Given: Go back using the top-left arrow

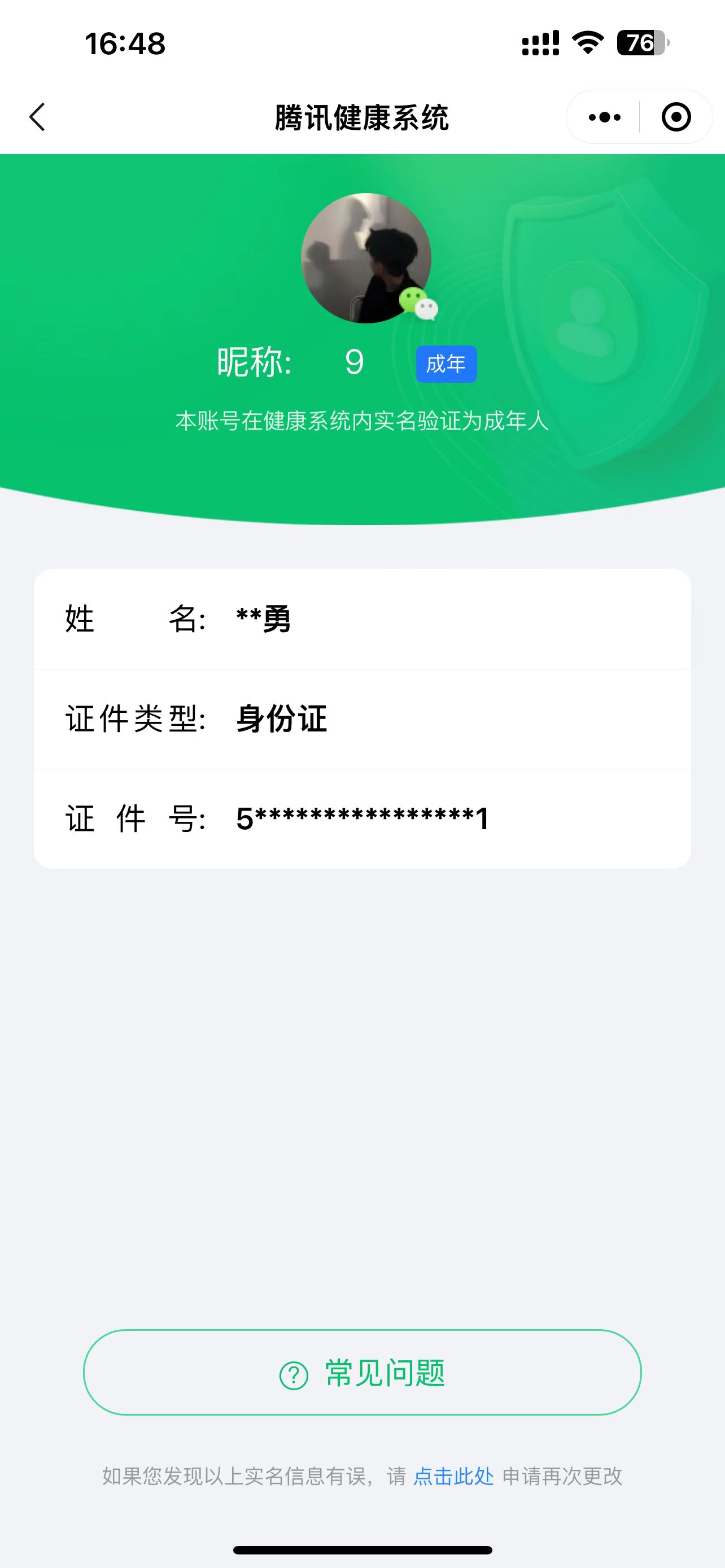Looking at the screenshot, I should click(x=37, y=117).
